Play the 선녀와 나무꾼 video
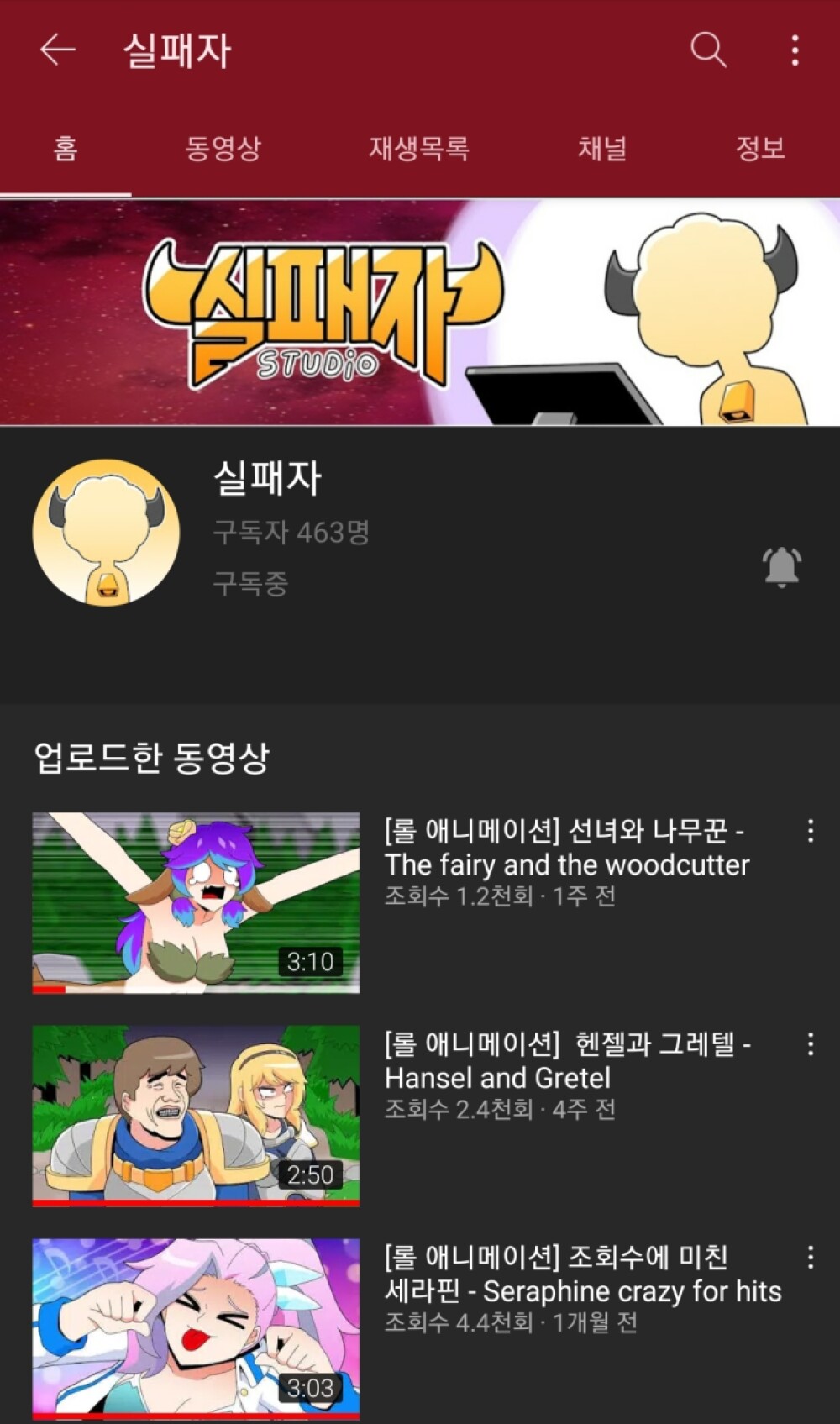Viewport: 840px width, 1424px height. pos(196,902)
